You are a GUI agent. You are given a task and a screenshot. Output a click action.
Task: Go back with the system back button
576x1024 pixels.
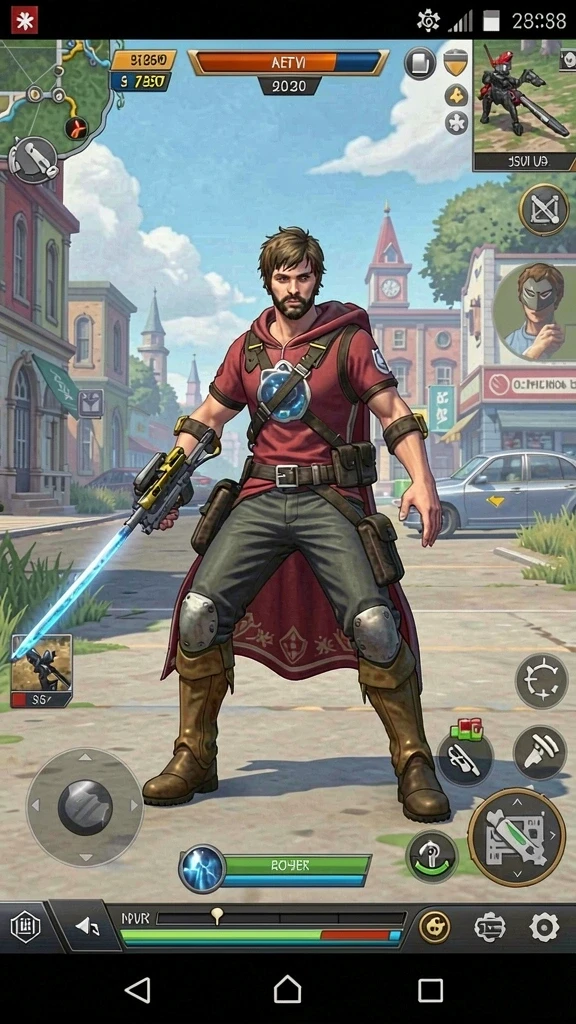(138, 989)
